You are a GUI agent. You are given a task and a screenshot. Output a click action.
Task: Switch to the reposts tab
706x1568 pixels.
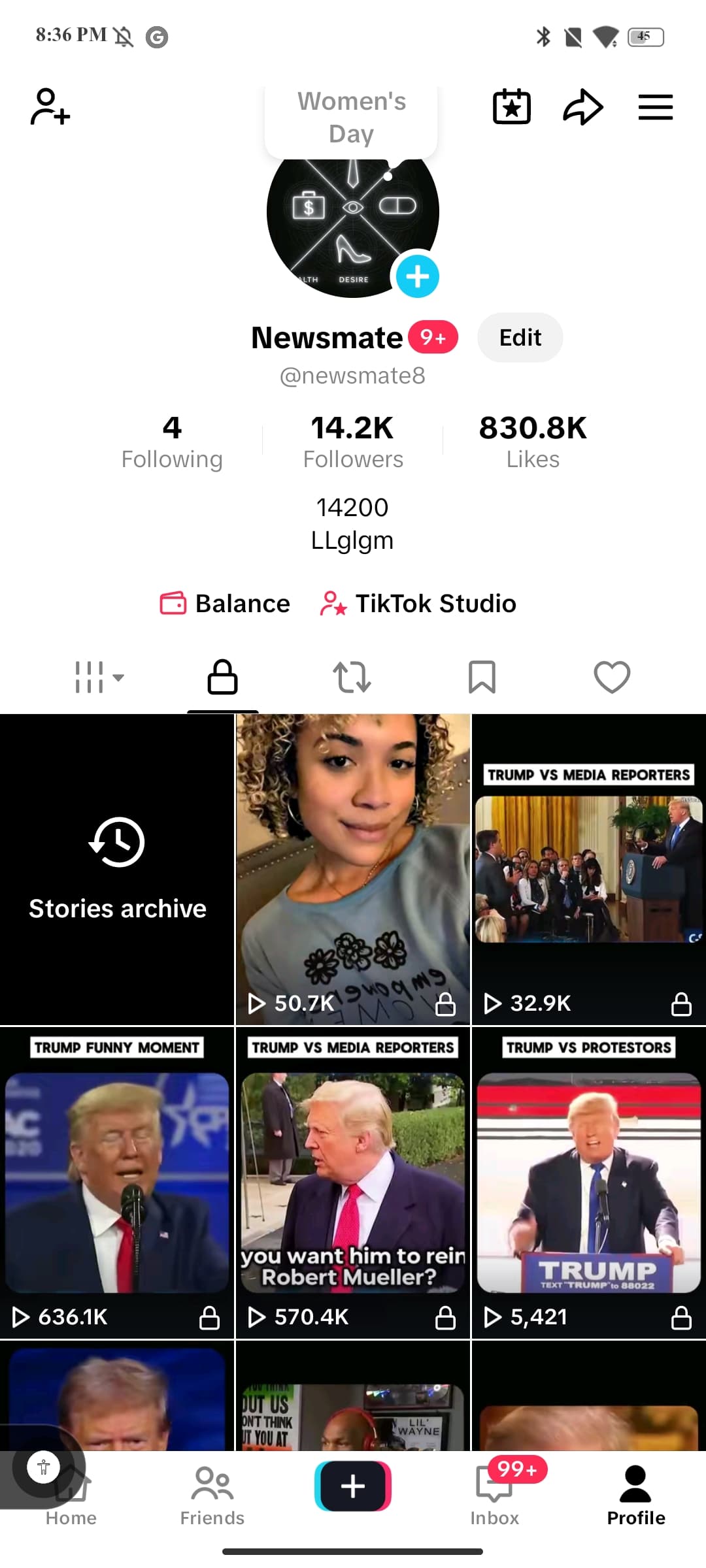coord(352,677)
